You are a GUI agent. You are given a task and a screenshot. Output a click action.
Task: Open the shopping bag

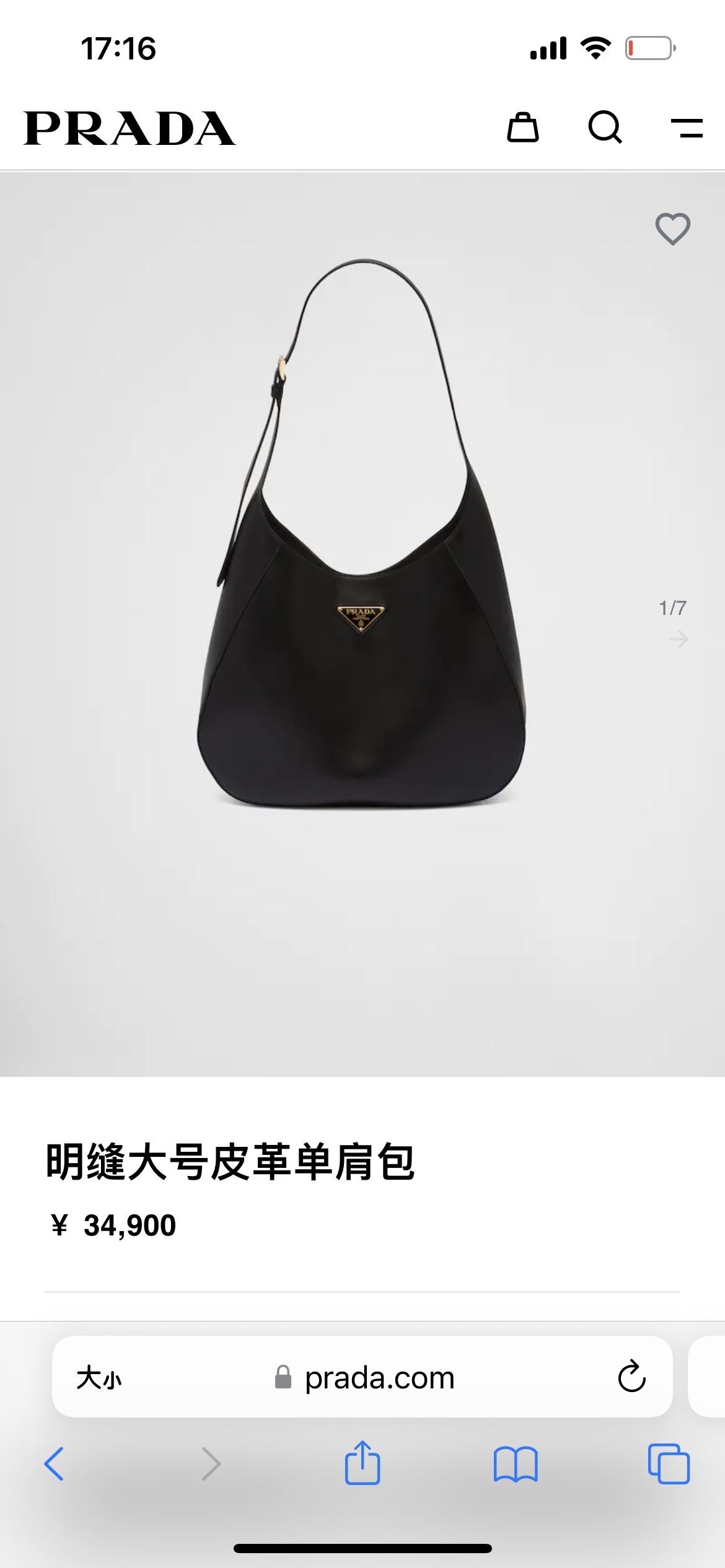click(522, 128)
